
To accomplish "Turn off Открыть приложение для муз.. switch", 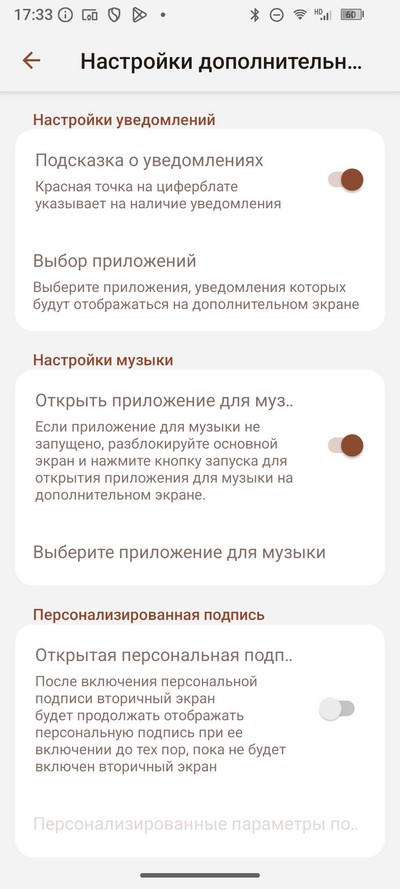I will pos(345,445).
